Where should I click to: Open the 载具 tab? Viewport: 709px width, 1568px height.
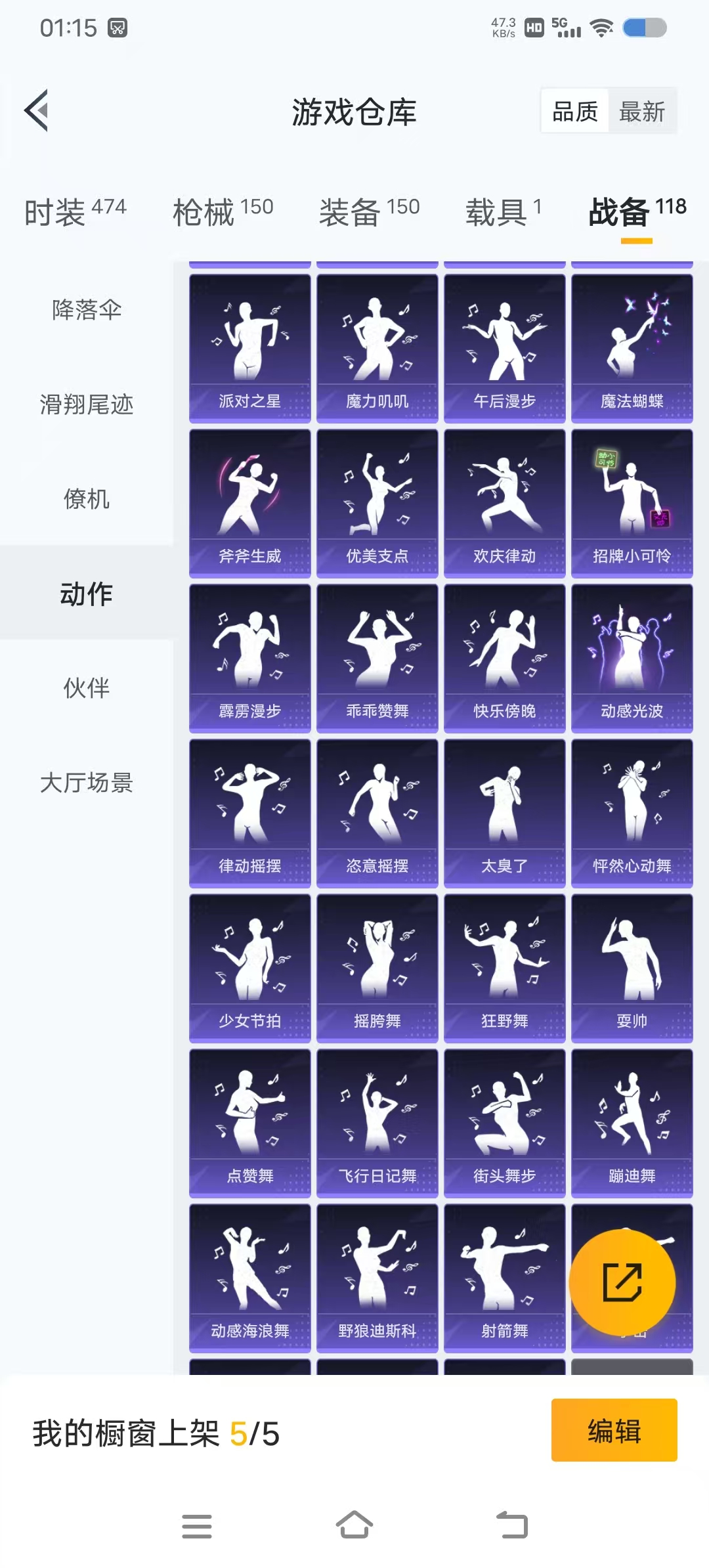click(504, 211)
